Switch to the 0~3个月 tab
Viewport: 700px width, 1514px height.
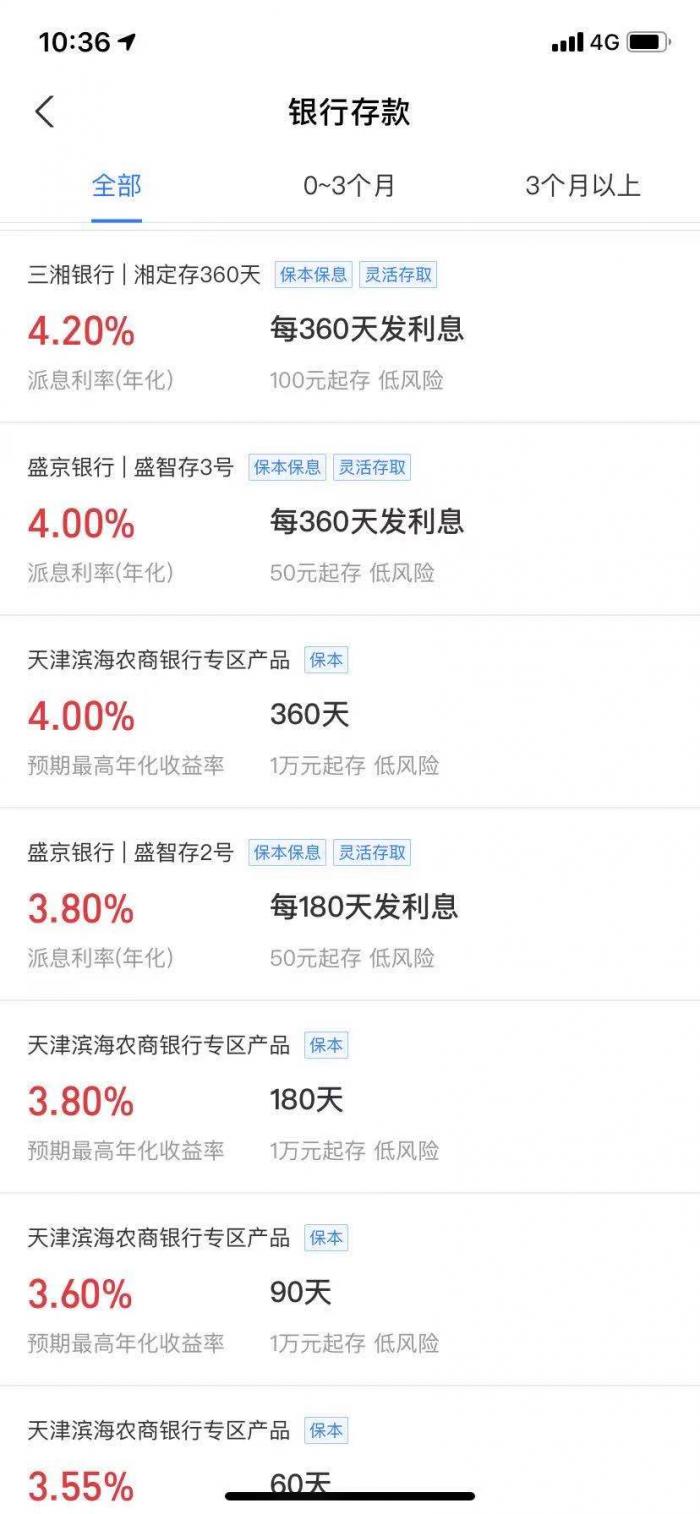click(x=349, y=186)
